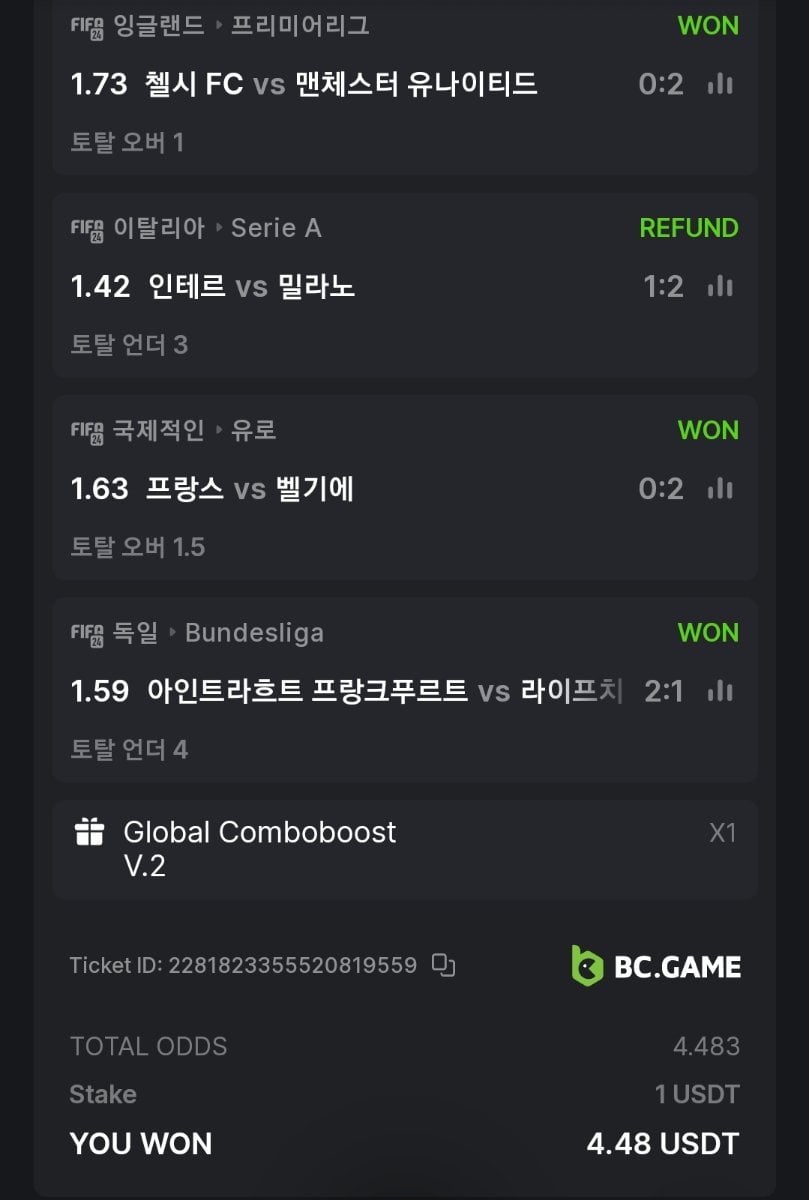The image size is (809, 1200).
Task: Copy the Ticket ID
Action: click(443, 965)
